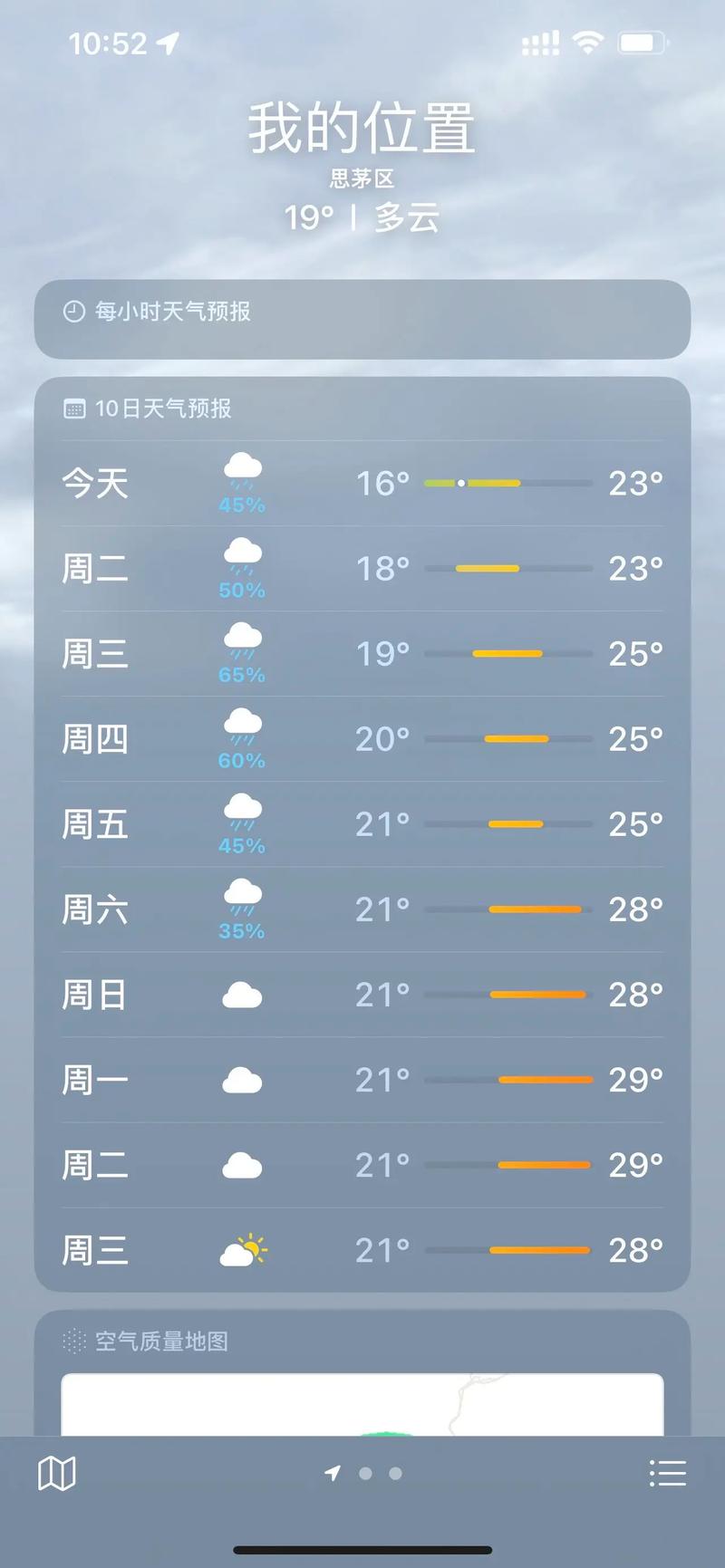Viewport: 725px width, 1568px height.
Task: Select the 周五 forecast row
Action: [362, 823]
